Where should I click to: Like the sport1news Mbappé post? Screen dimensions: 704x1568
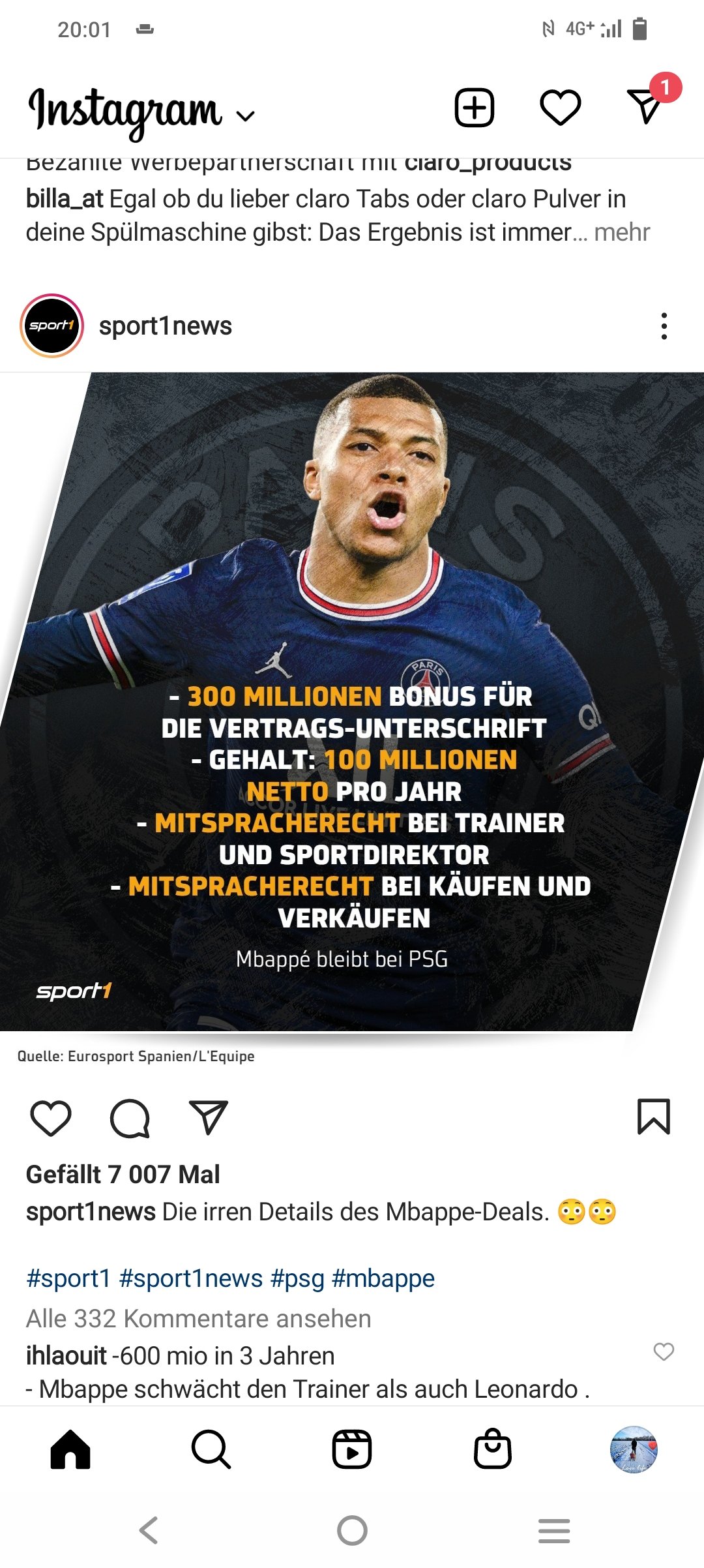click(51, 1118)
